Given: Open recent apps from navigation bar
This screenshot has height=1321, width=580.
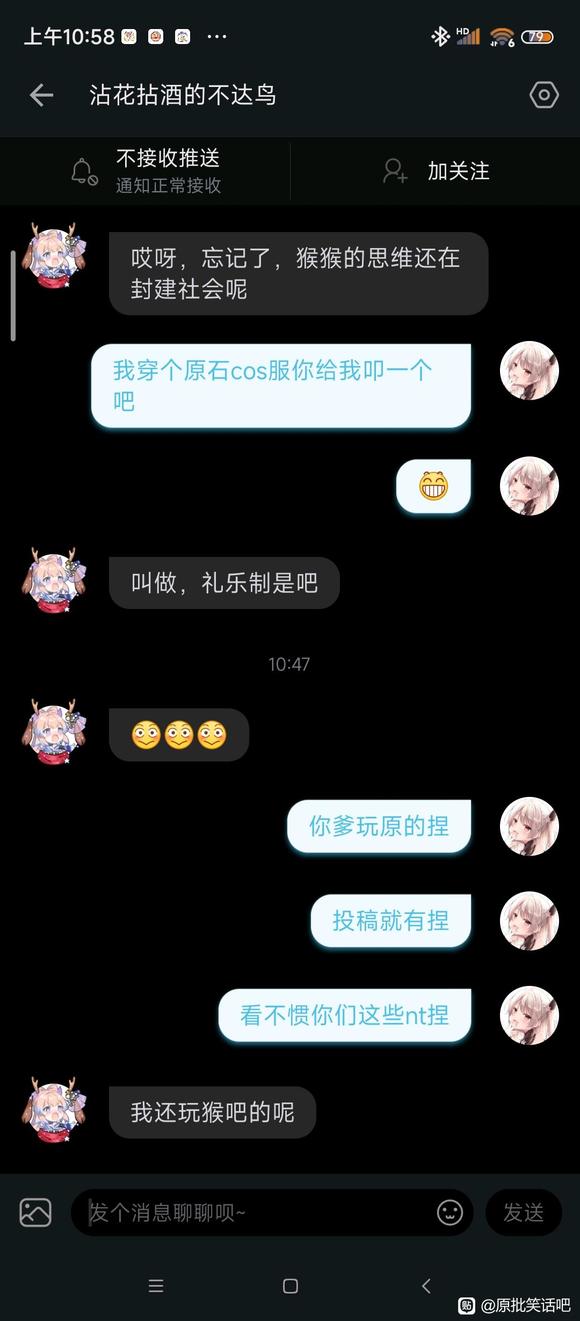Looking at the screenshot, I should tap(156, 1286).
